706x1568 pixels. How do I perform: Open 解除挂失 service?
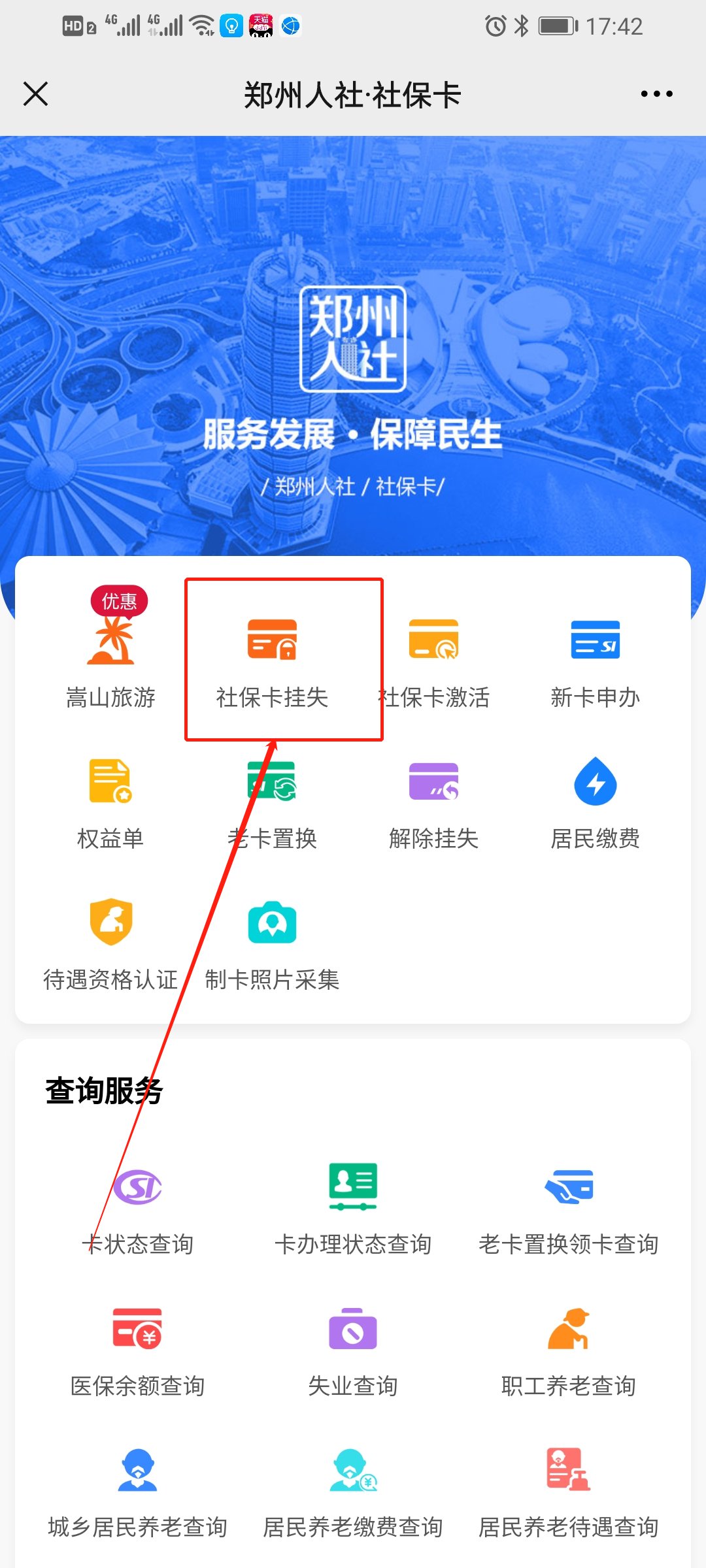tap(433, 802)
